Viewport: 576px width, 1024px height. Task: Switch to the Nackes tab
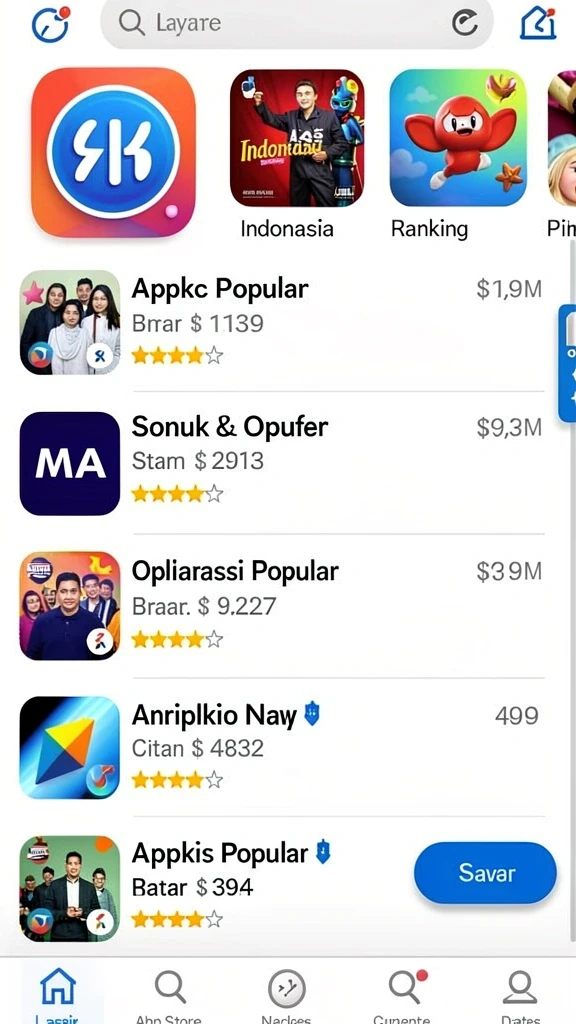coord(287,994)
